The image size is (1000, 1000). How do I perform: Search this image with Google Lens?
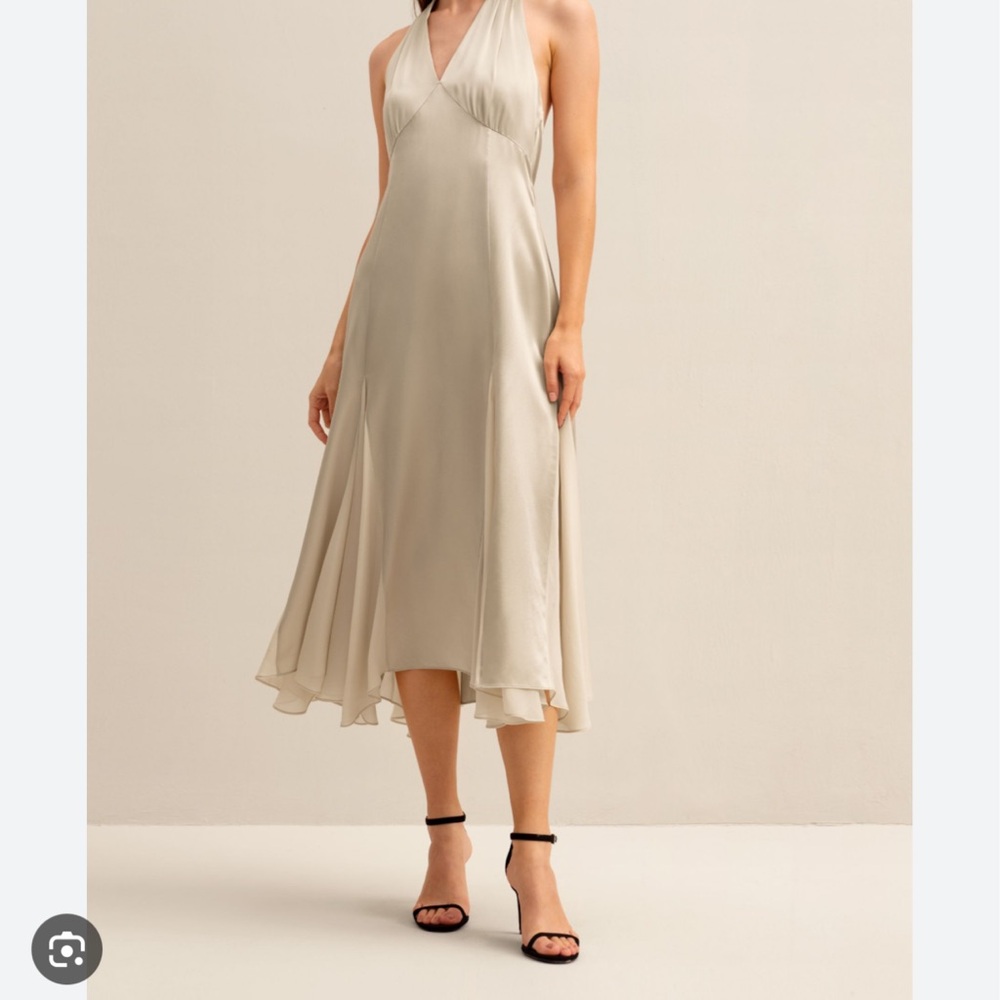click(x=67, y=949)
